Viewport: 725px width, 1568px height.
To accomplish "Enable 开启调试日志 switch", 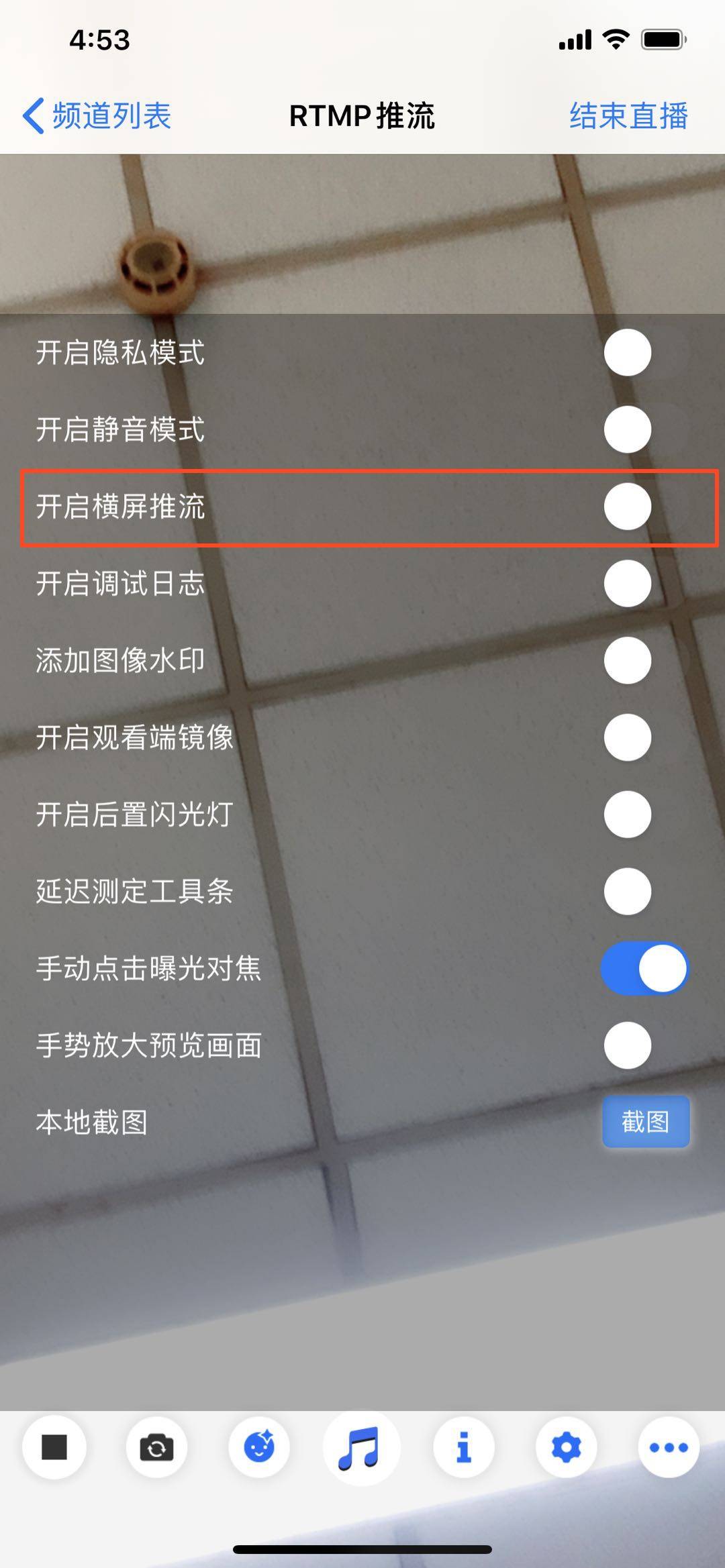I will (x=644, y=584).
